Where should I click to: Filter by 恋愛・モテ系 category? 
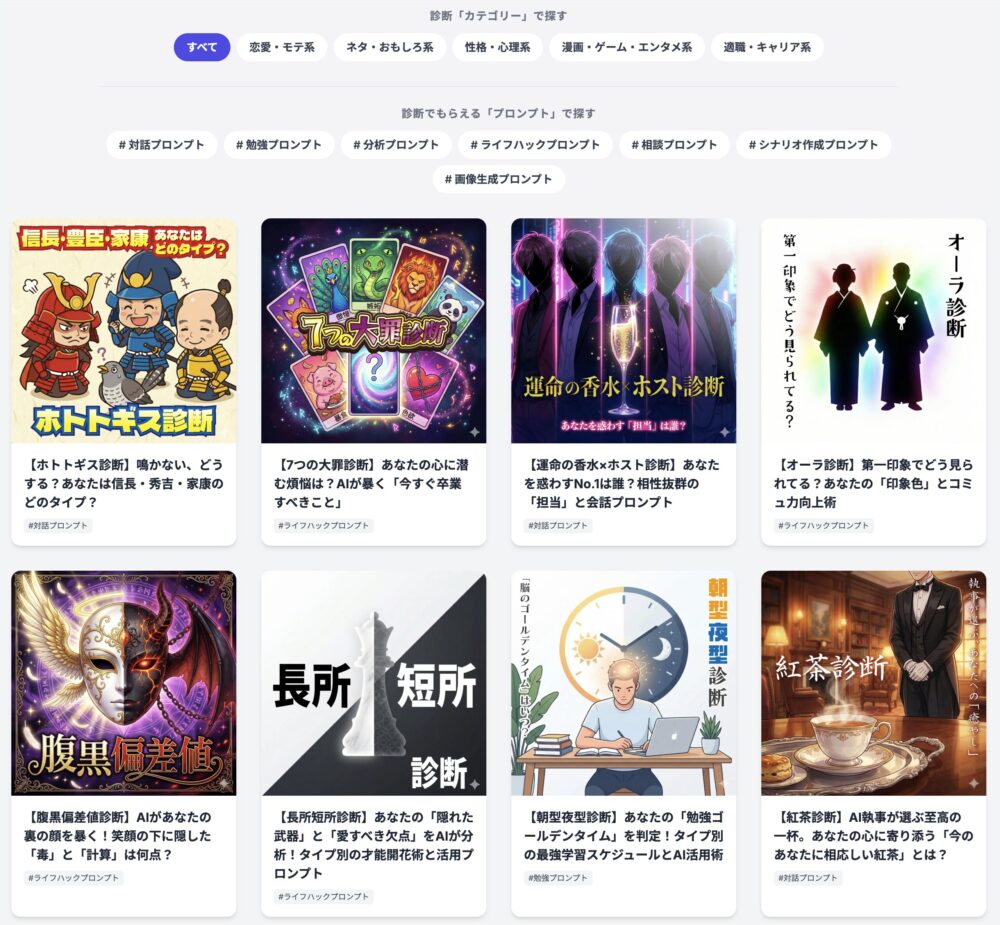[282, 47]
